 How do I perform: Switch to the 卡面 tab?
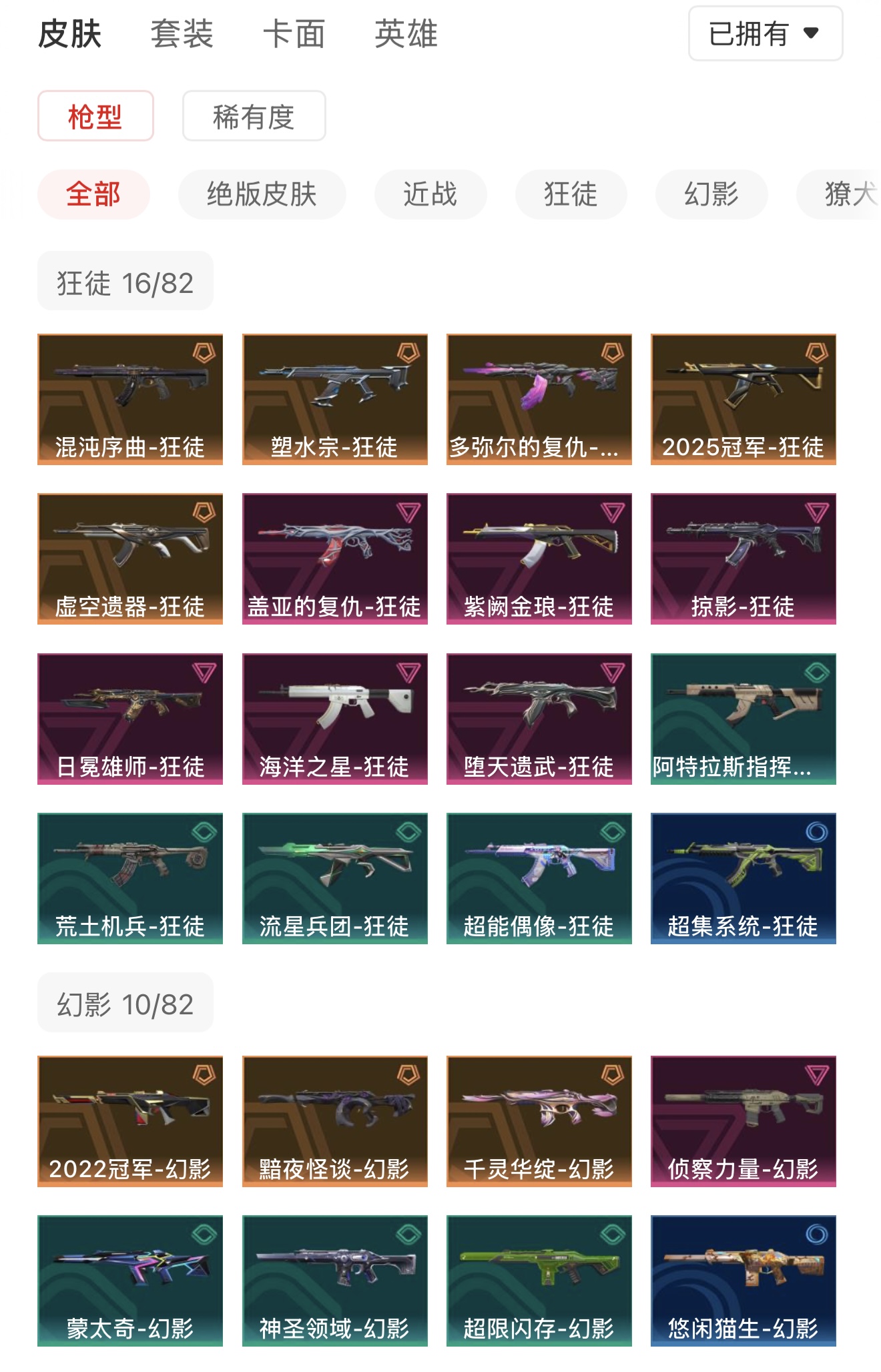294,34
